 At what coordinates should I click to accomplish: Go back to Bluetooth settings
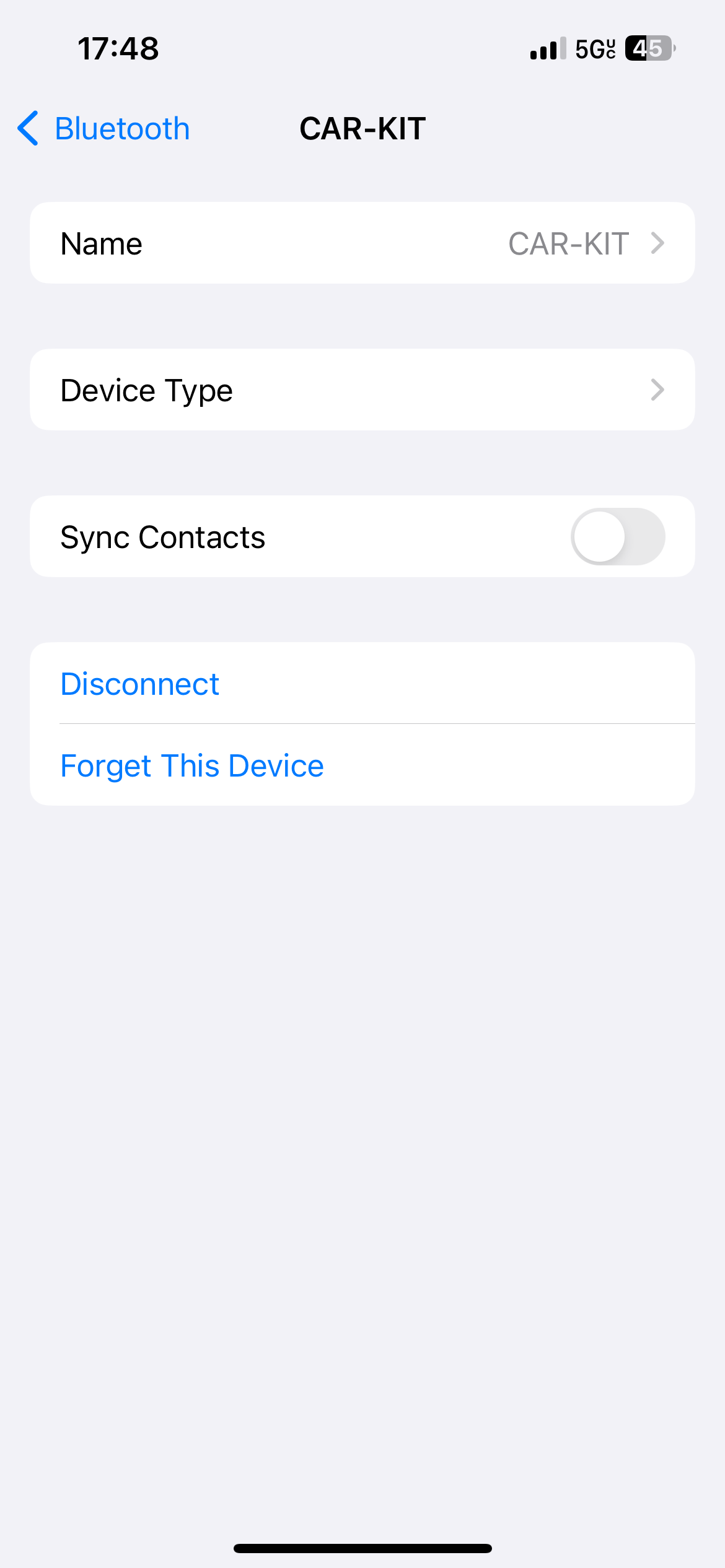[x=104, y=129]
